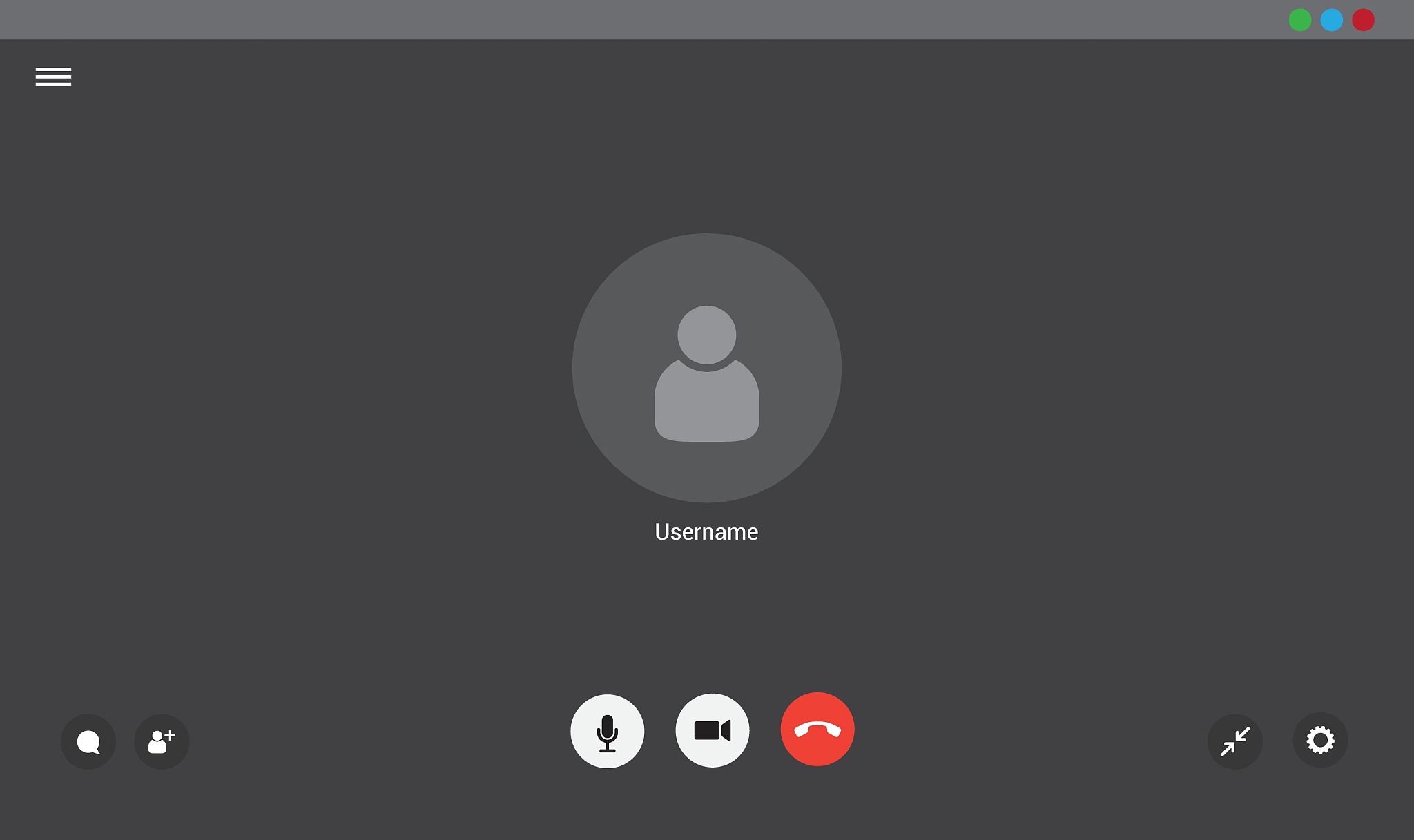Click the green window button

pyautogui.click(x=1300, y=20)
